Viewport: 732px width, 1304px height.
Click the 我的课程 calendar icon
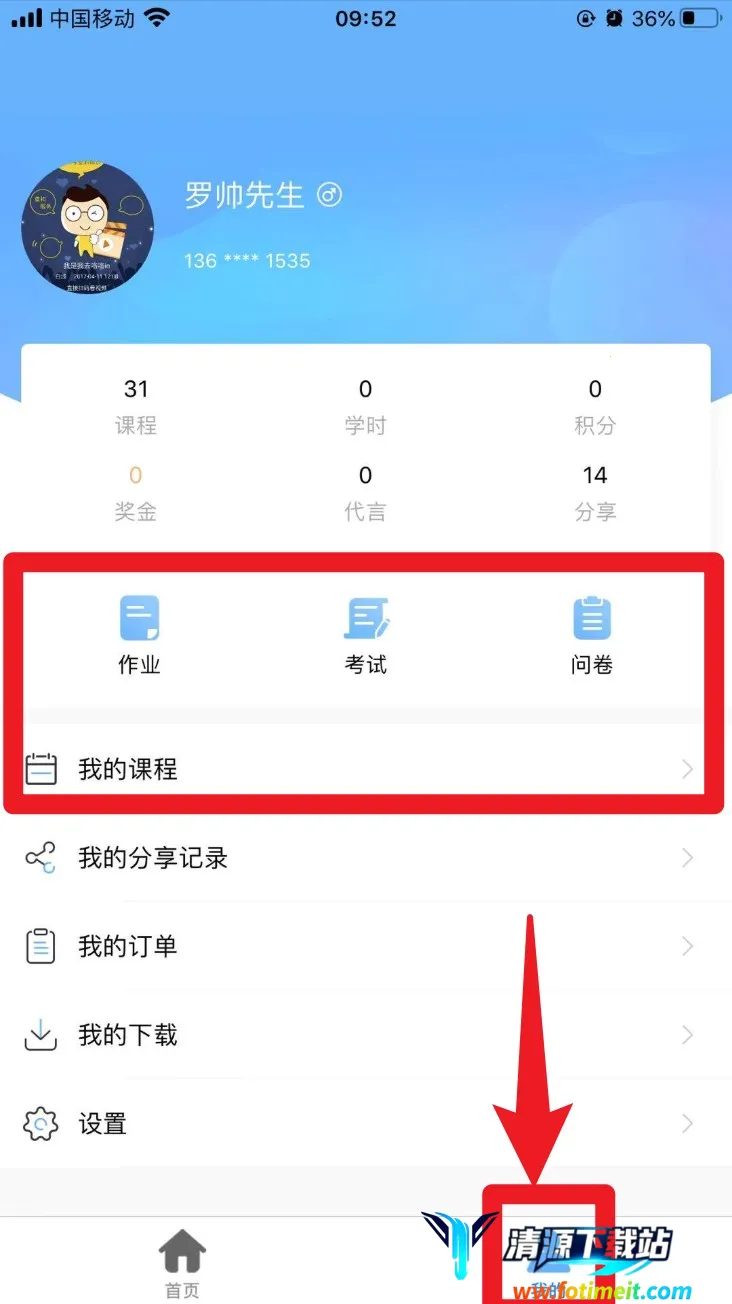pos(40,768)
